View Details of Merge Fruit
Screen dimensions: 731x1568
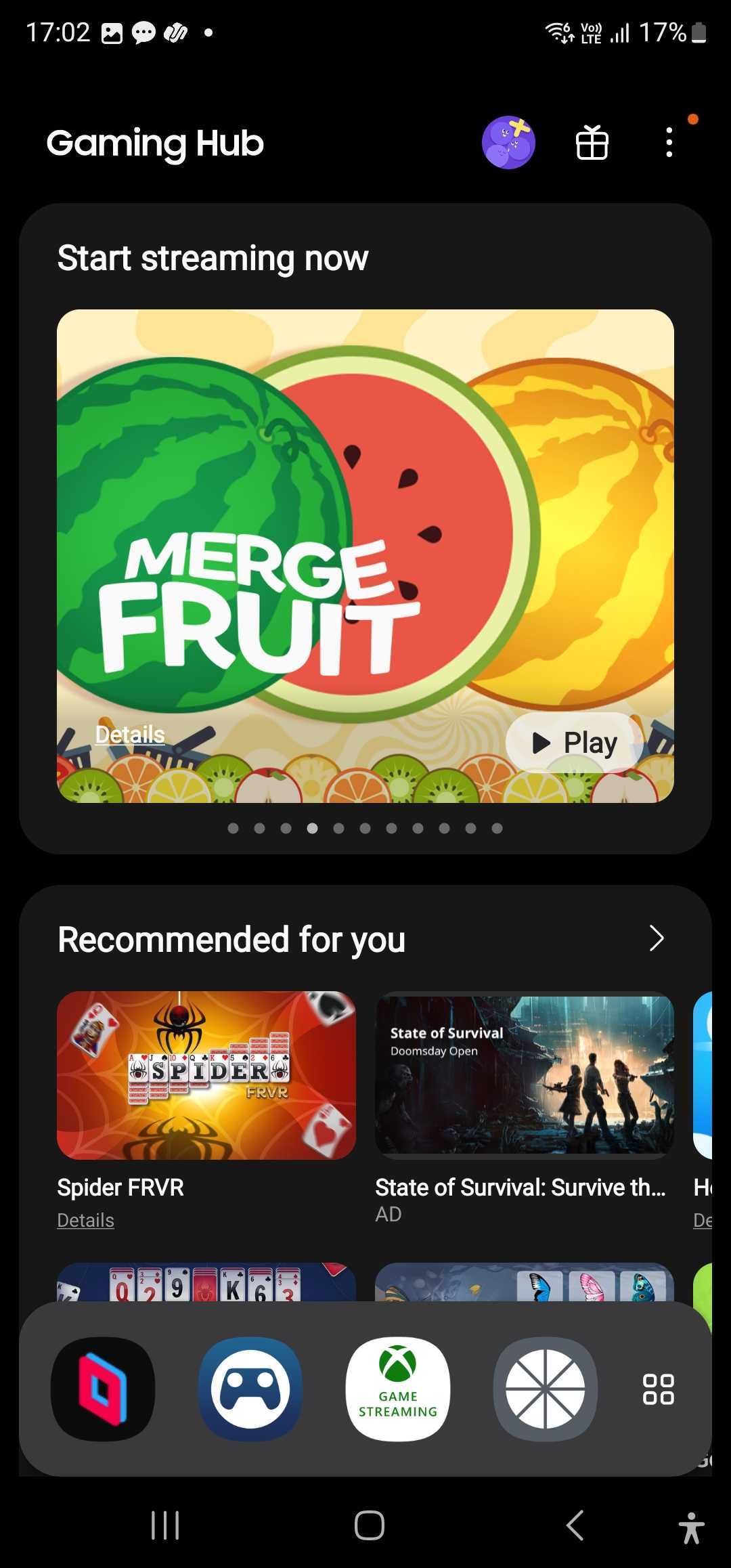click(x=130, y=735)
